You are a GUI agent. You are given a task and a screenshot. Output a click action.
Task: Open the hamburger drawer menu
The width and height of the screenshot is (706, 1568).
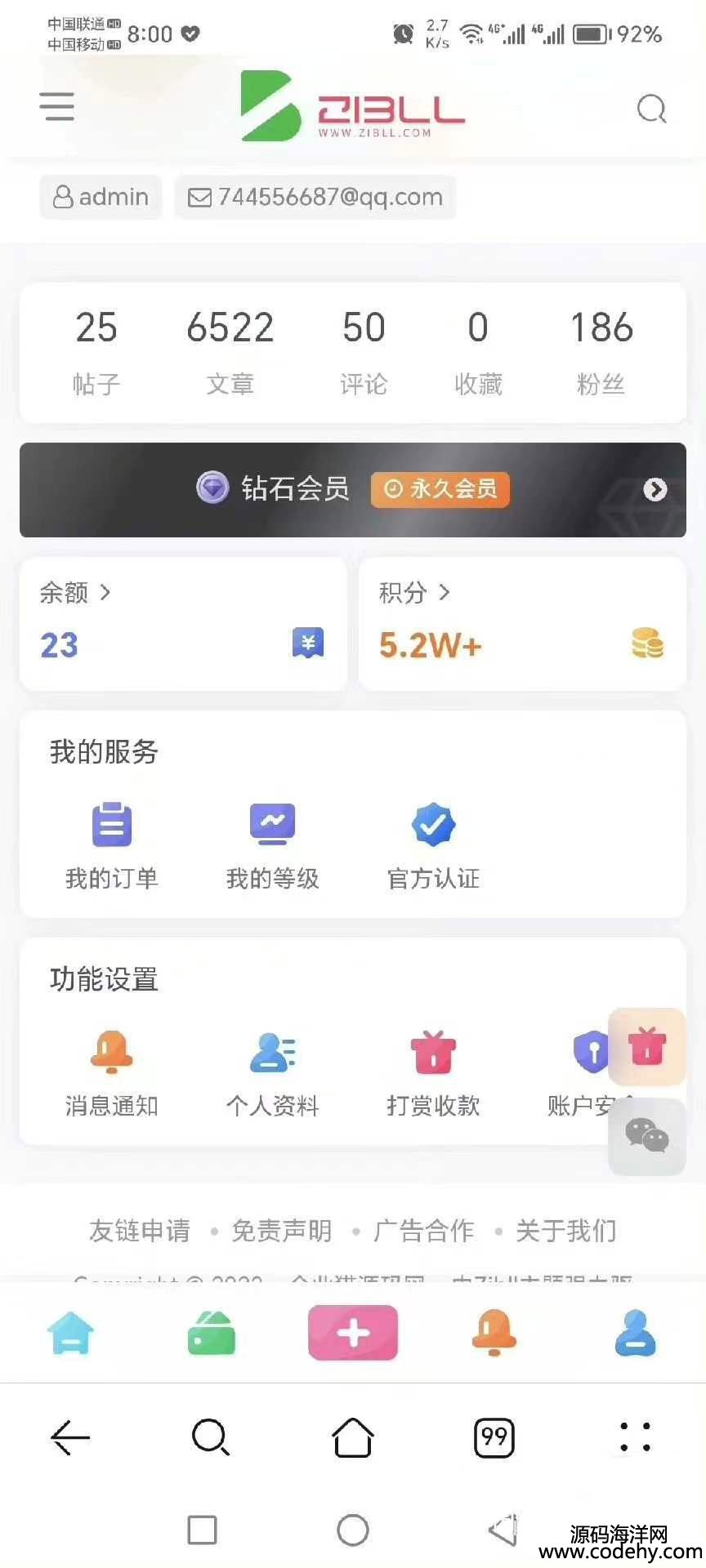tap(56, 106)
